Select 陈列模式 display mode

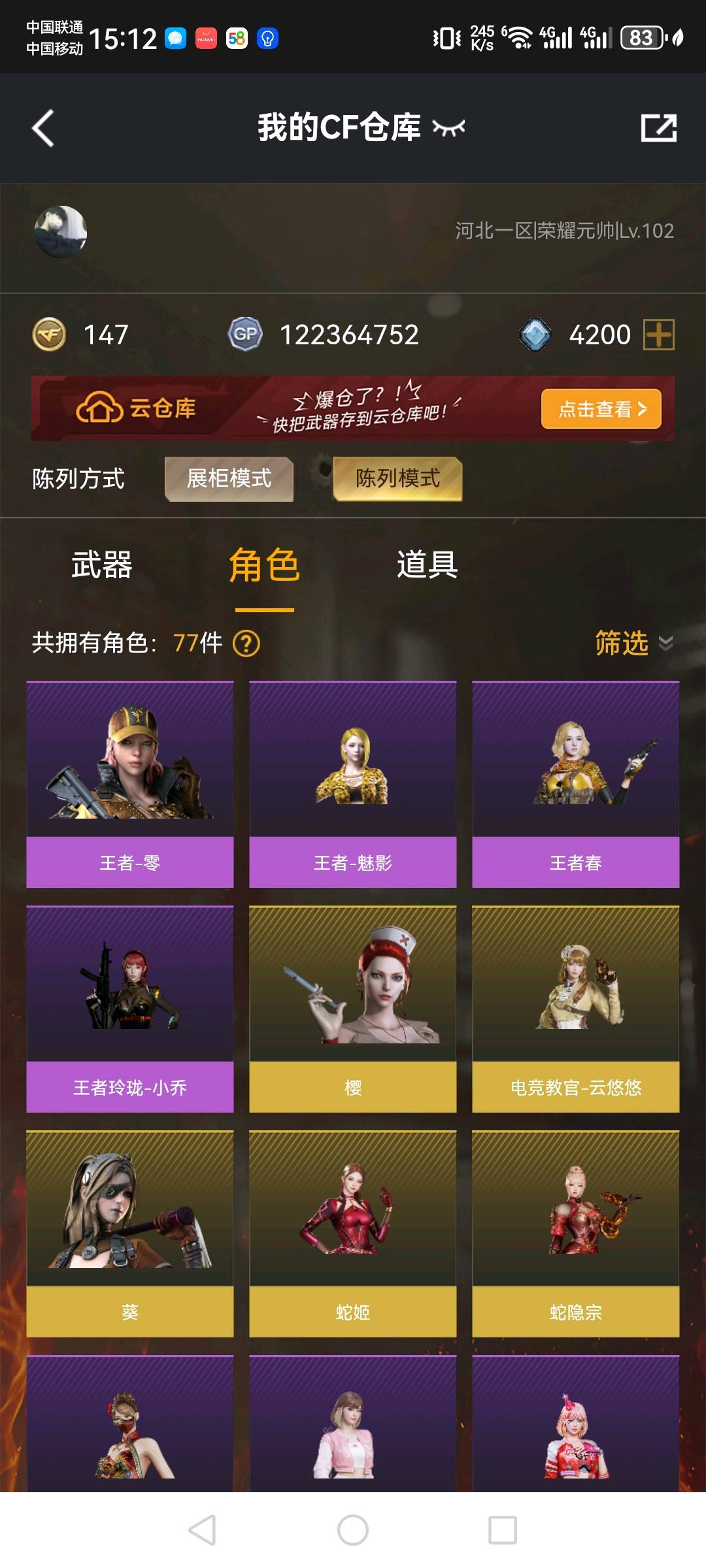(397, 479)
